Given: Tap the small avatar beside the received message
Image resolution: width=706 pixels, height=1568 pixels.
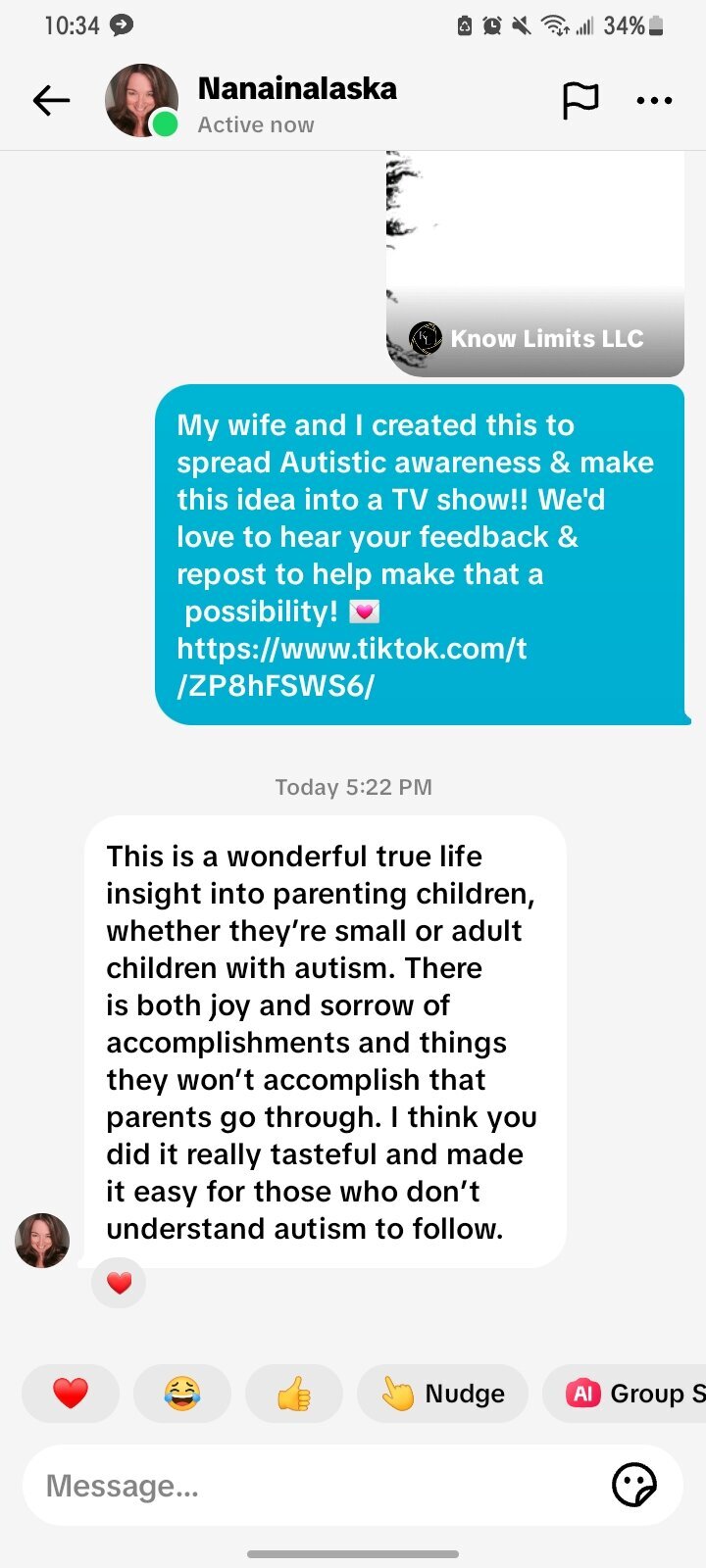Looking at the screenshot, I should click(x=42, y=1240).
